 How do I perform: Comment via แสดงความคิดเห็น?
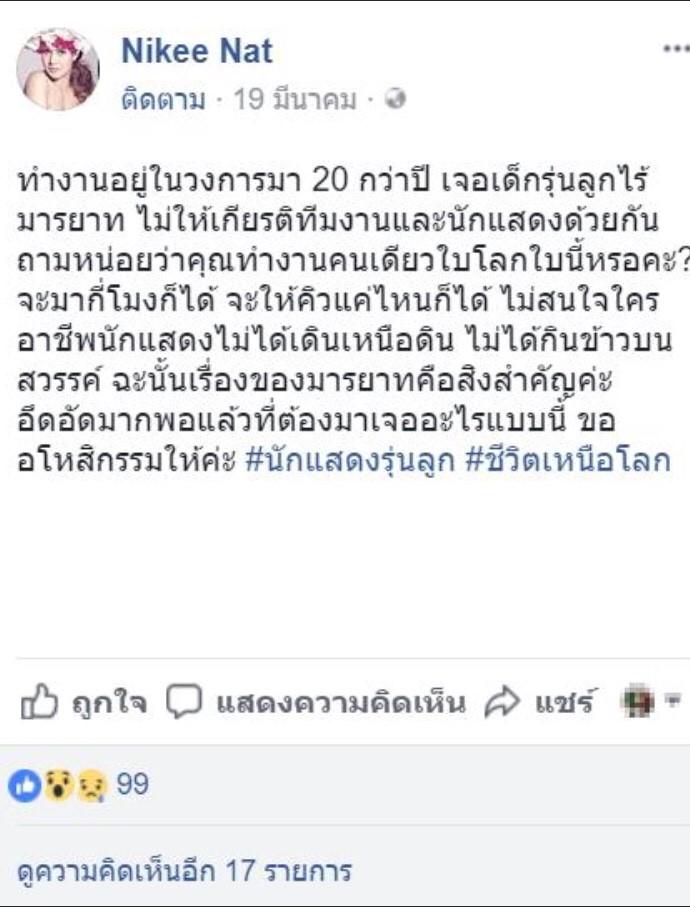315,703
